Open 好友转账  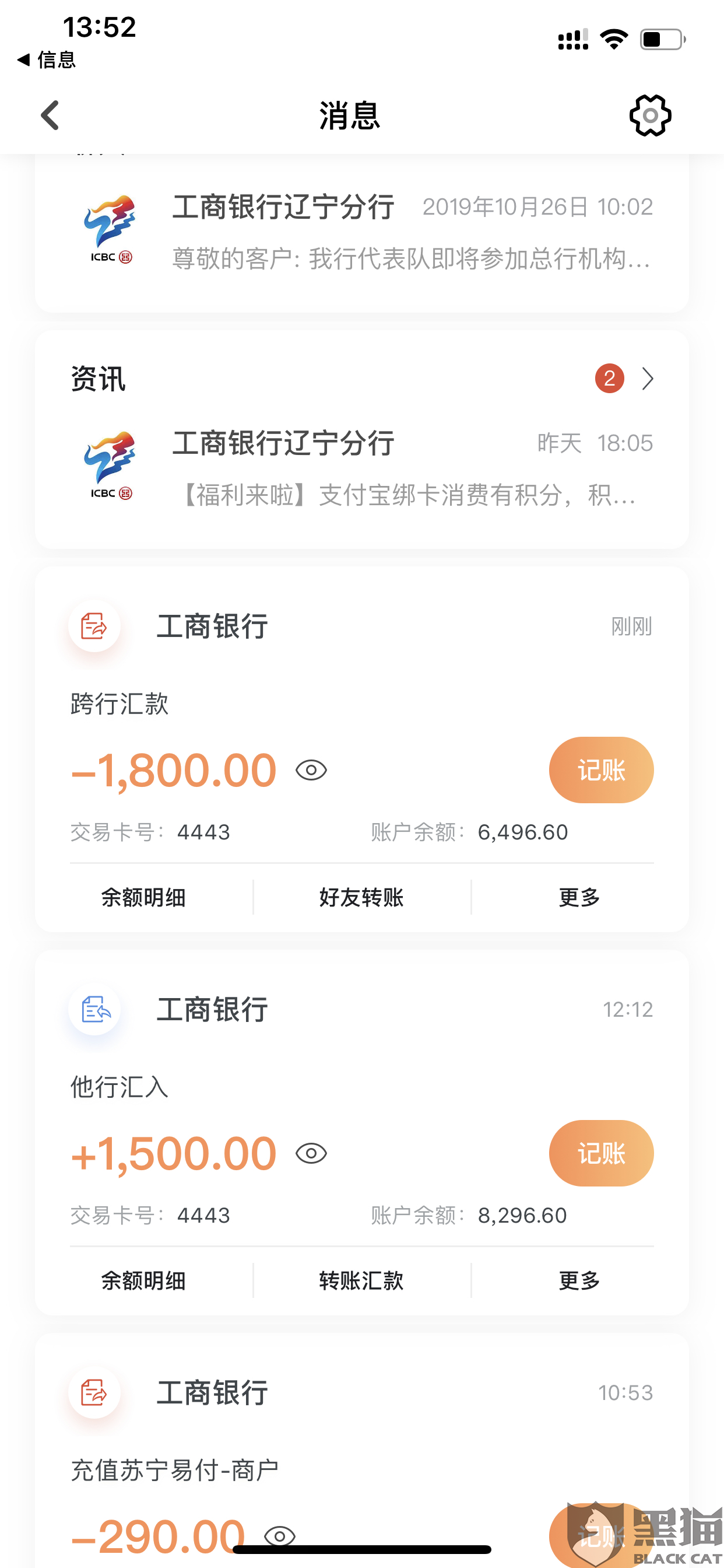tap(361, 897)
